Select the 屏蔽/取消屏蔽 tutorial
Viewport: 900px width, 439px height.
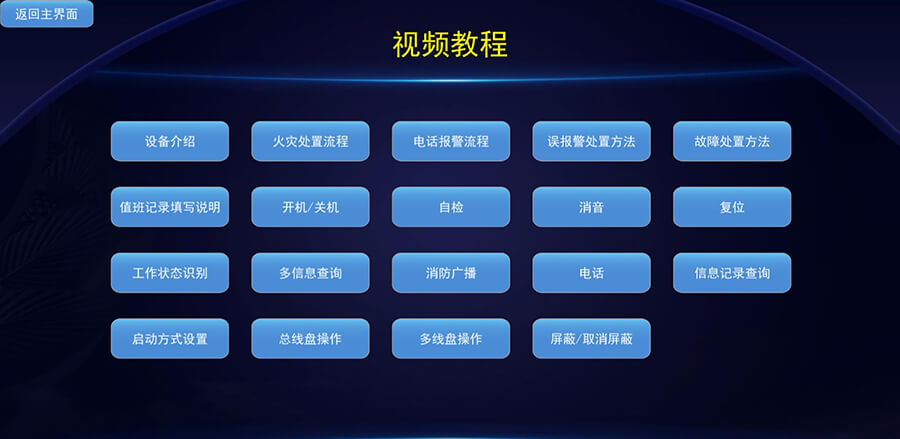(x=591, y=338)
